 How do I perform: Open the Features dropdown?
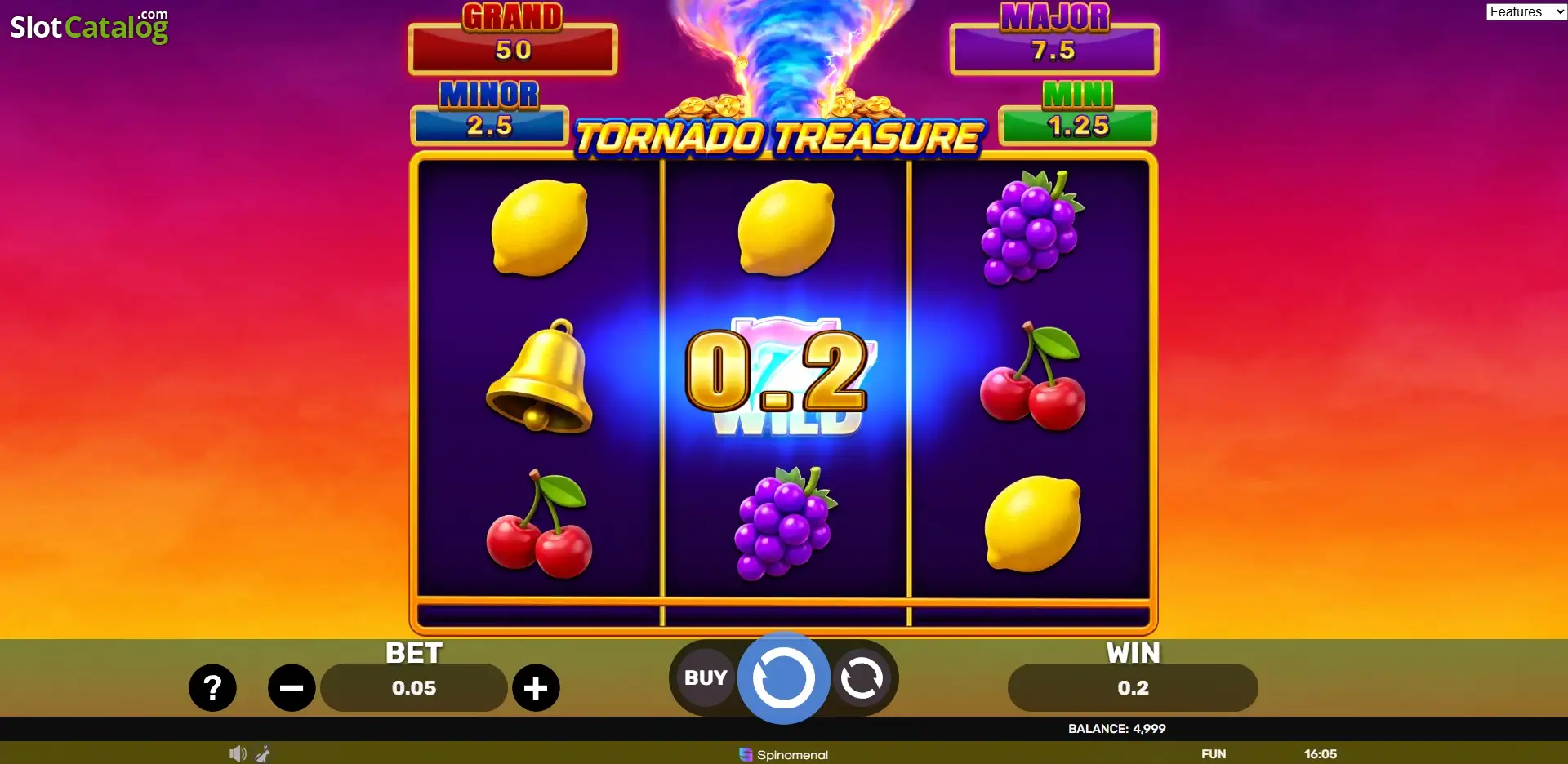pyautogui.click(x=1526, y=11)
